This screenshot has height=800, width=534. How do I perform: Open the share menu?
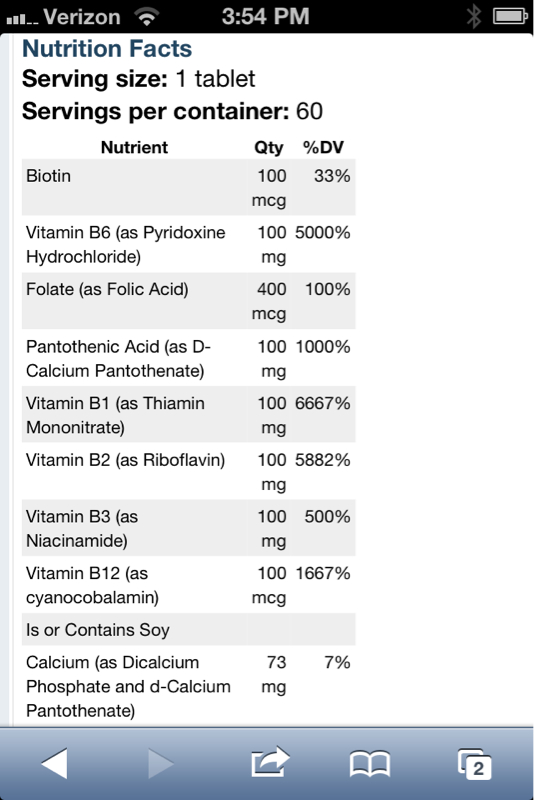(x=270, y=762)
